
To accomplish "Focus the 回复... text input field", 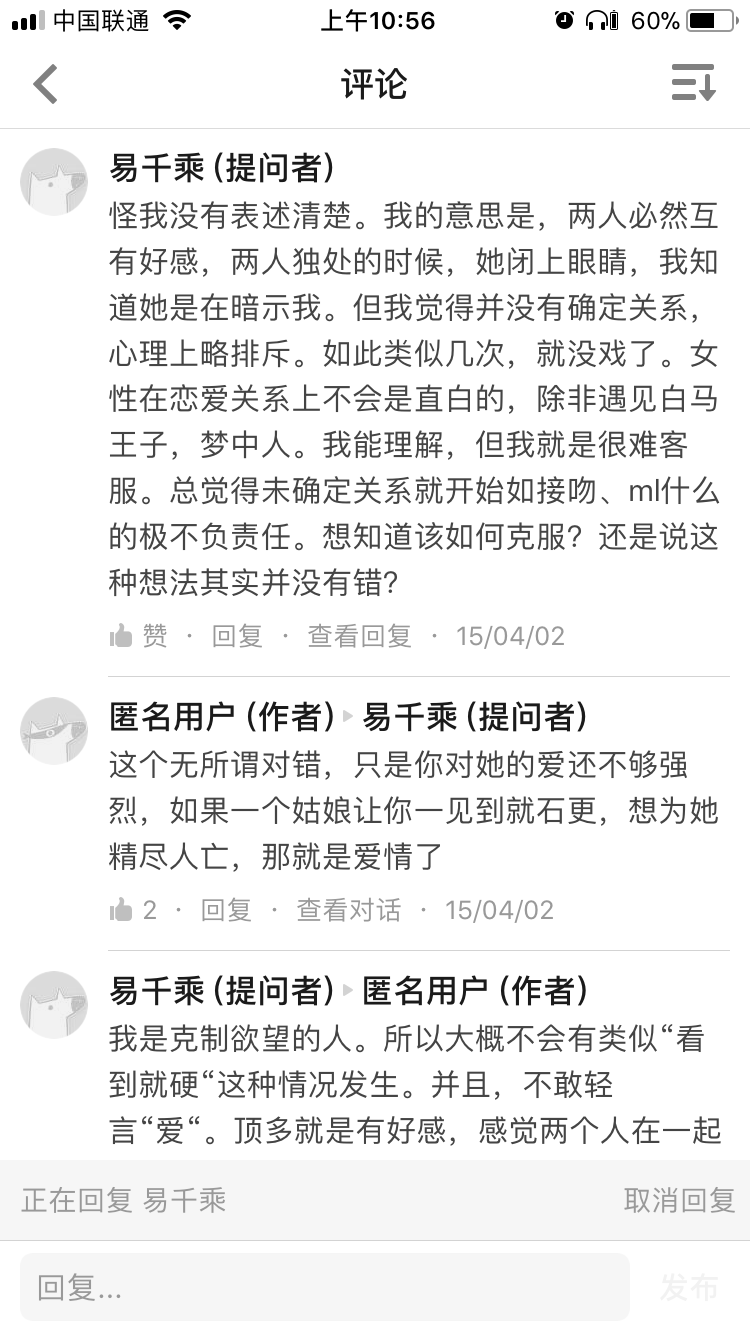I will 325,1287.
